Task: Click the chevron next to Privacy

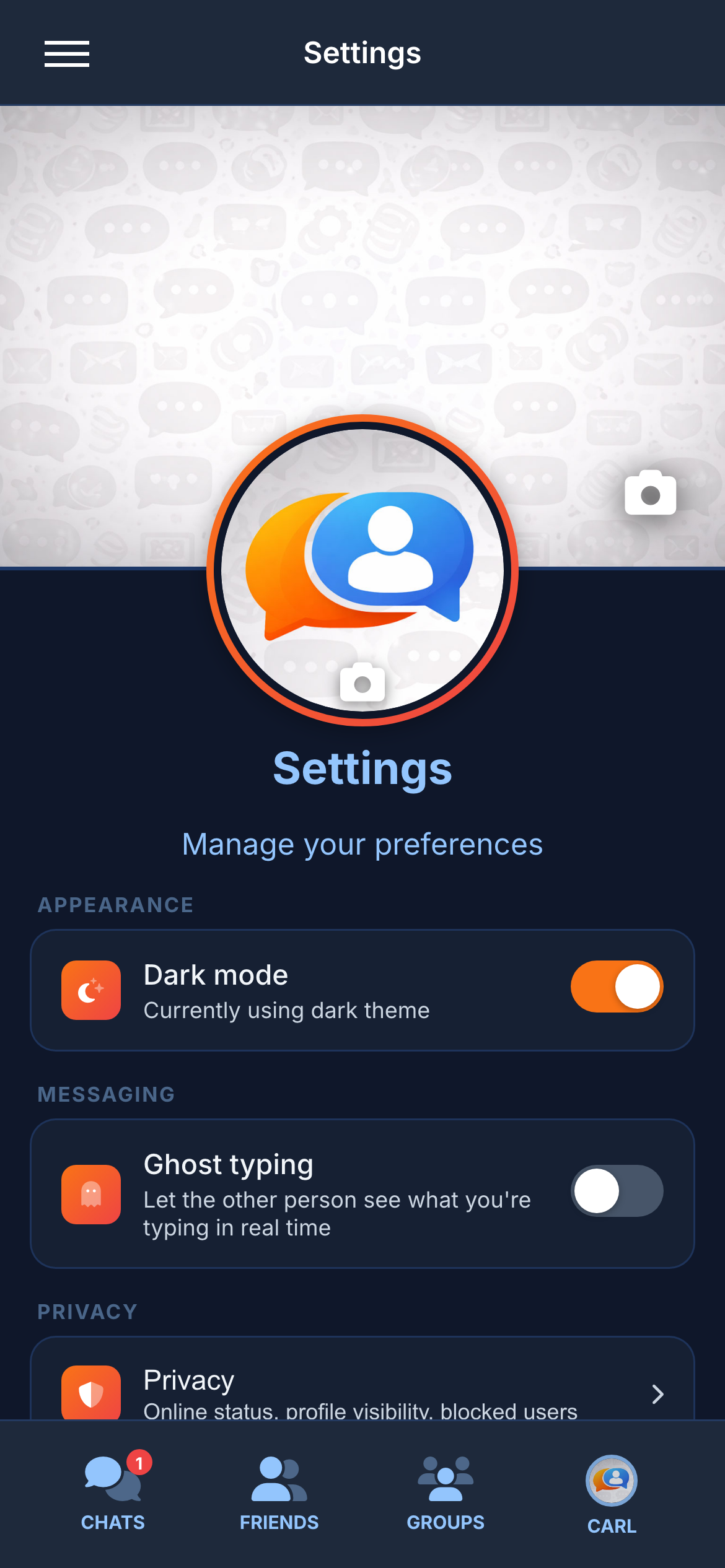Action: pyautogui.click(x=657, y=1395)
